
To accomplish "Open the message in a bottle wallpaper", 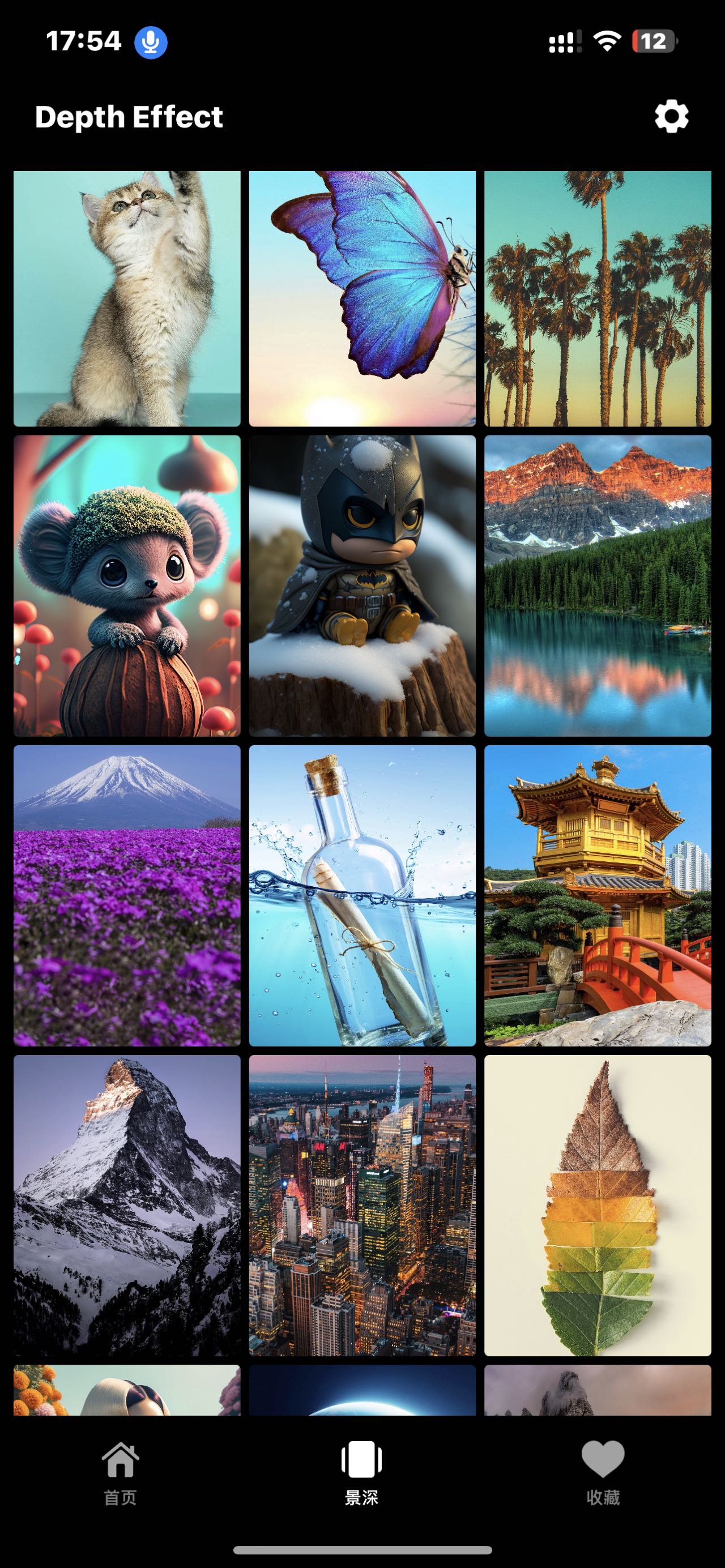I will [x=362, y=895].
